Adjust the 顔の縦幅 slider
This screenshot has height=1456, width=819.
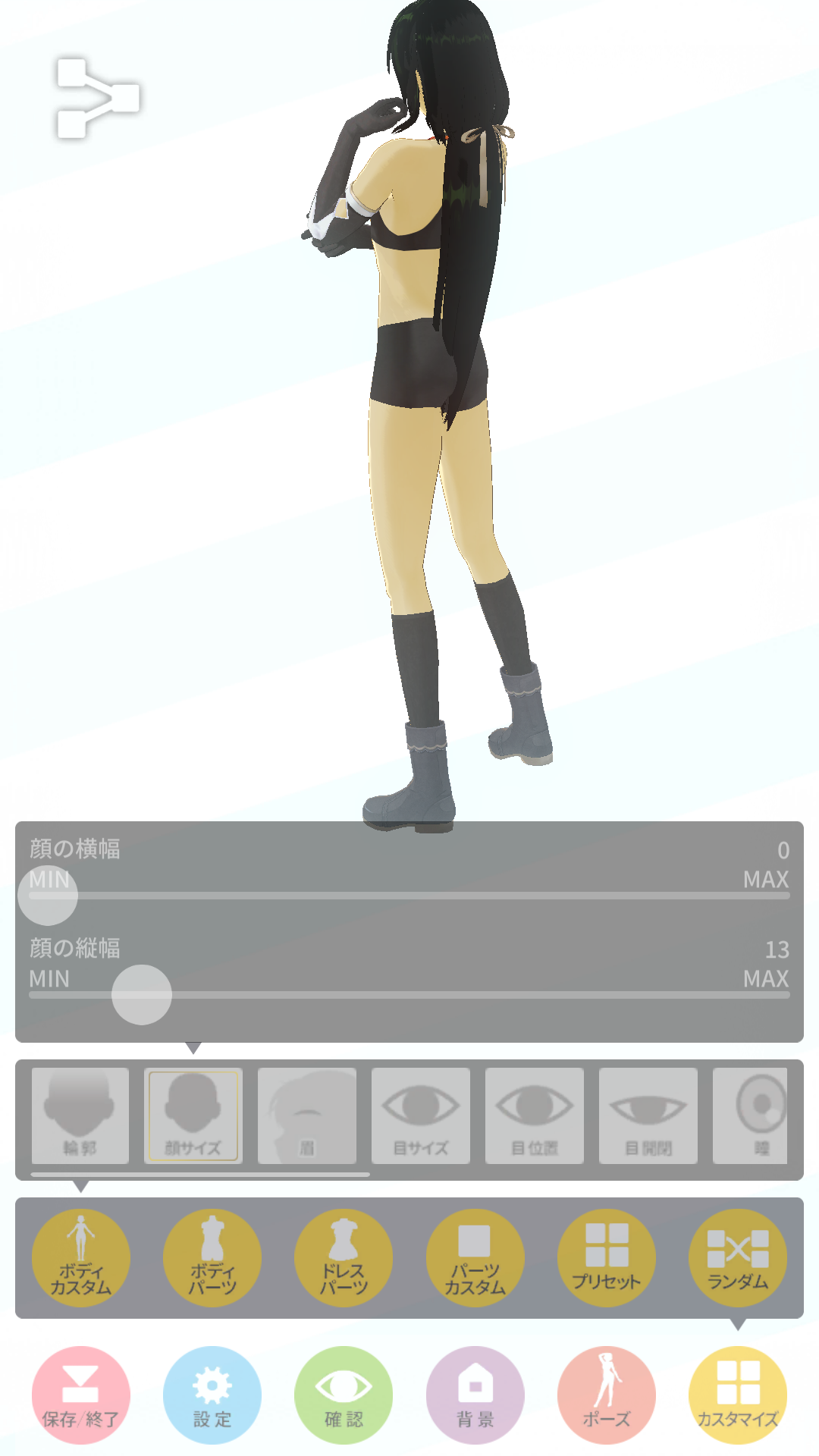(142, 995)
